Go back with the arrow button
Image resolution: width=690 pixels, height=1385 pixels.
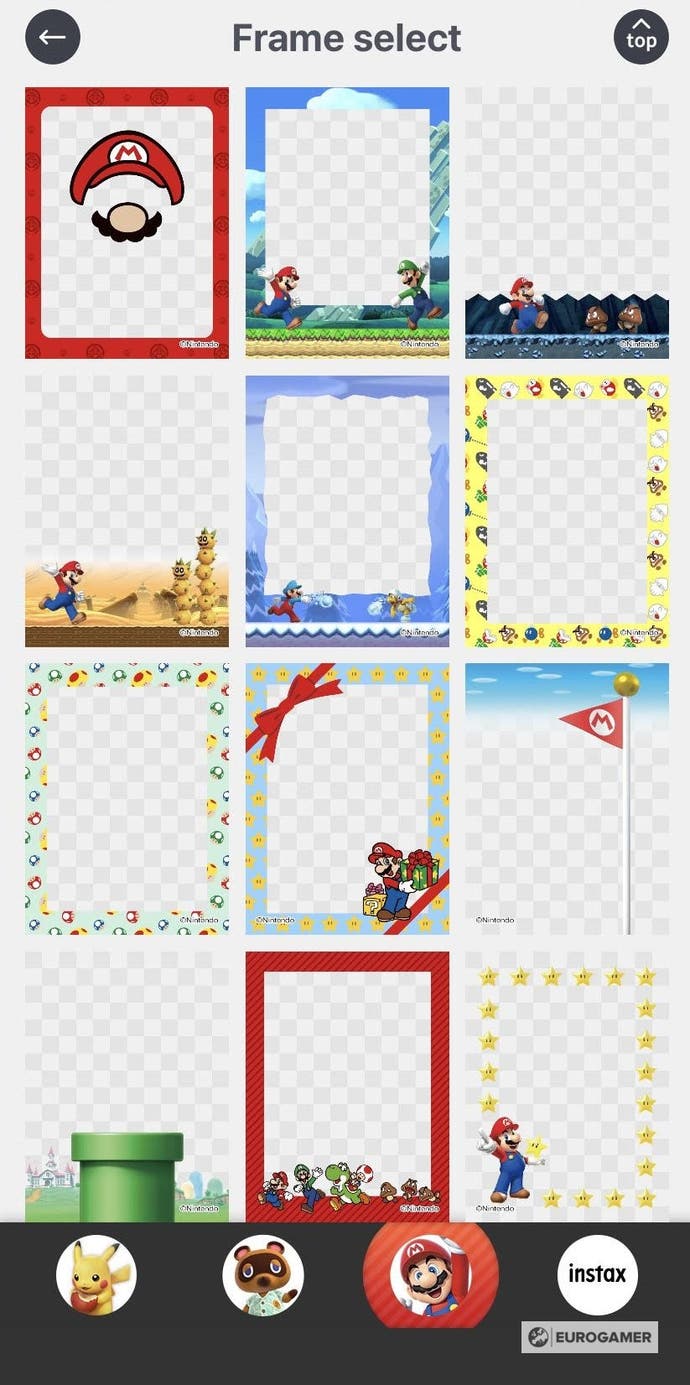tap(52, 38)
